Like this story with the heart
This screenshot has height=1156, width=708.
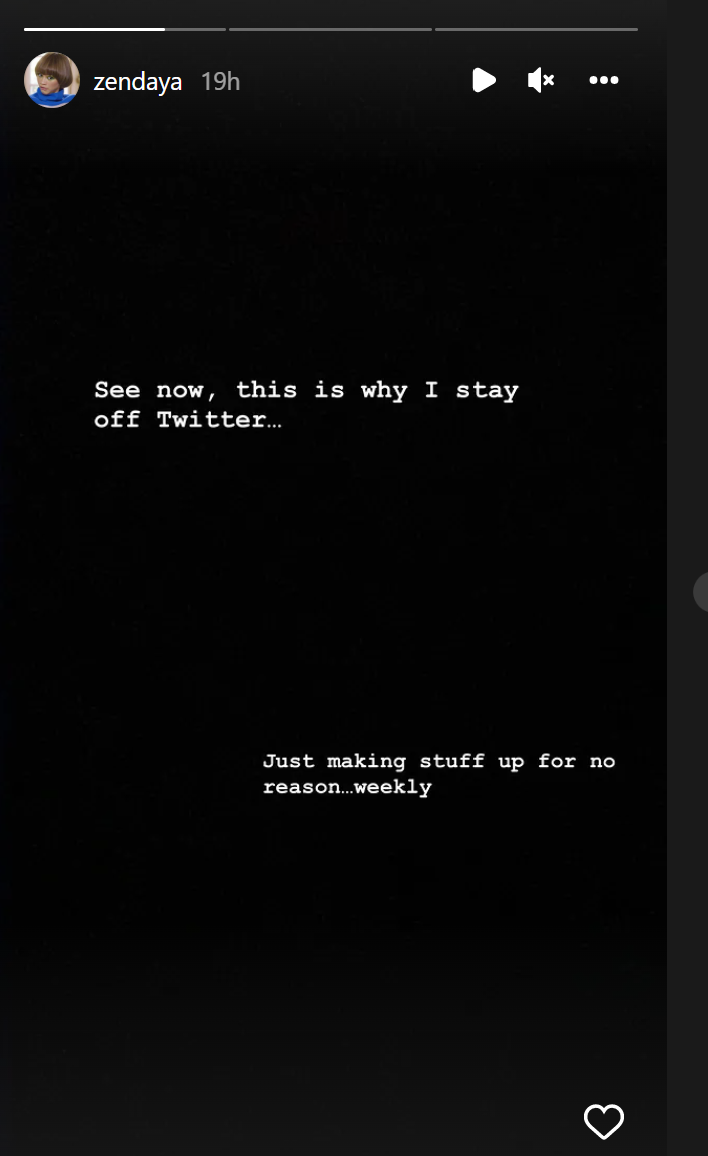pos(603,1122)
